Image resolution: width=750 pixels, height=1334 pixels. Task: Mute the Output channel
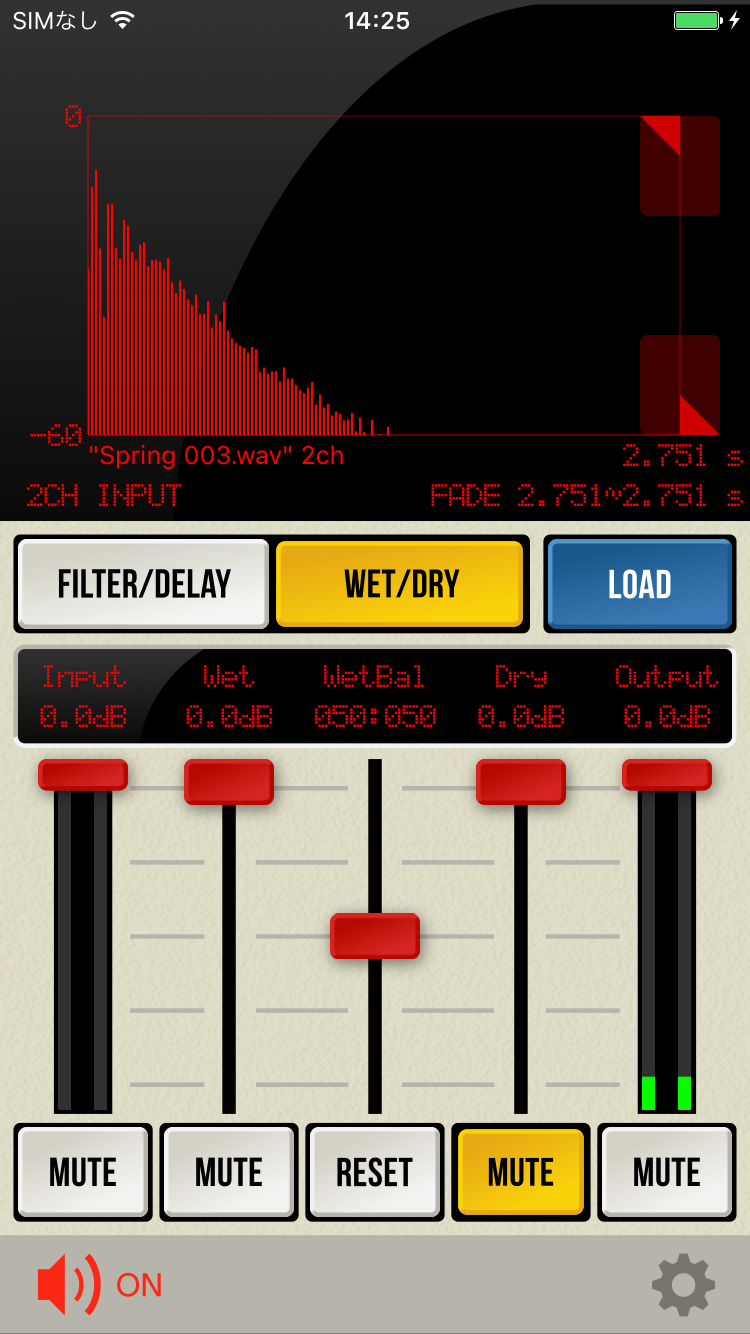(667, 1172)
